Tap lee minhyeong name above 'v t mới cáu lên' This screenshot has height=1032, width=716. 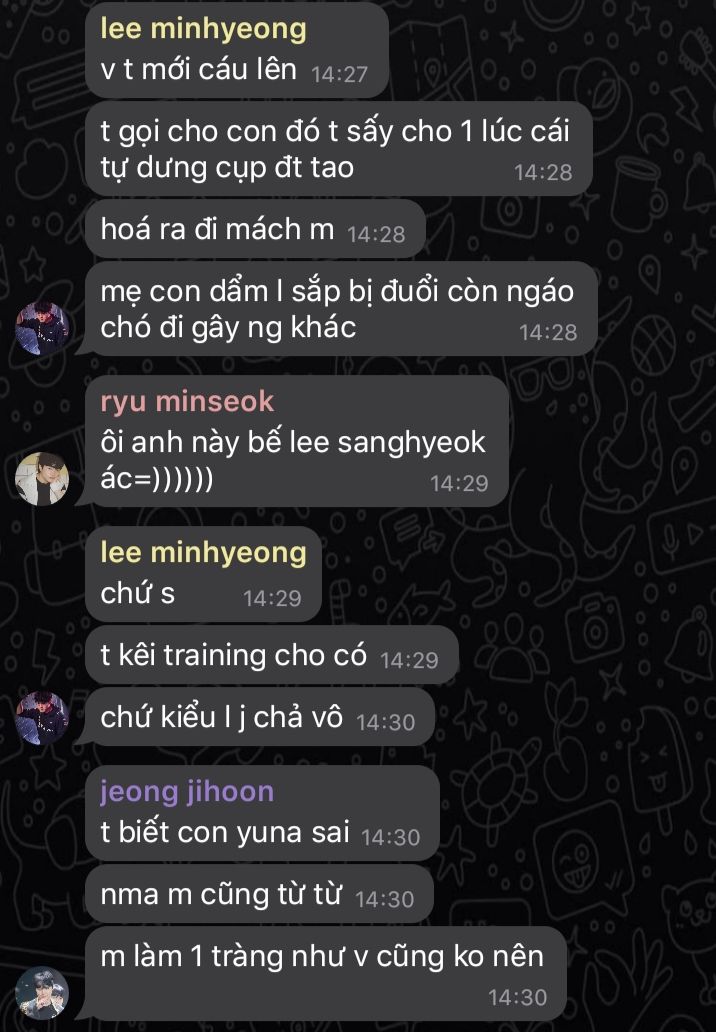(x=203, y=28)
